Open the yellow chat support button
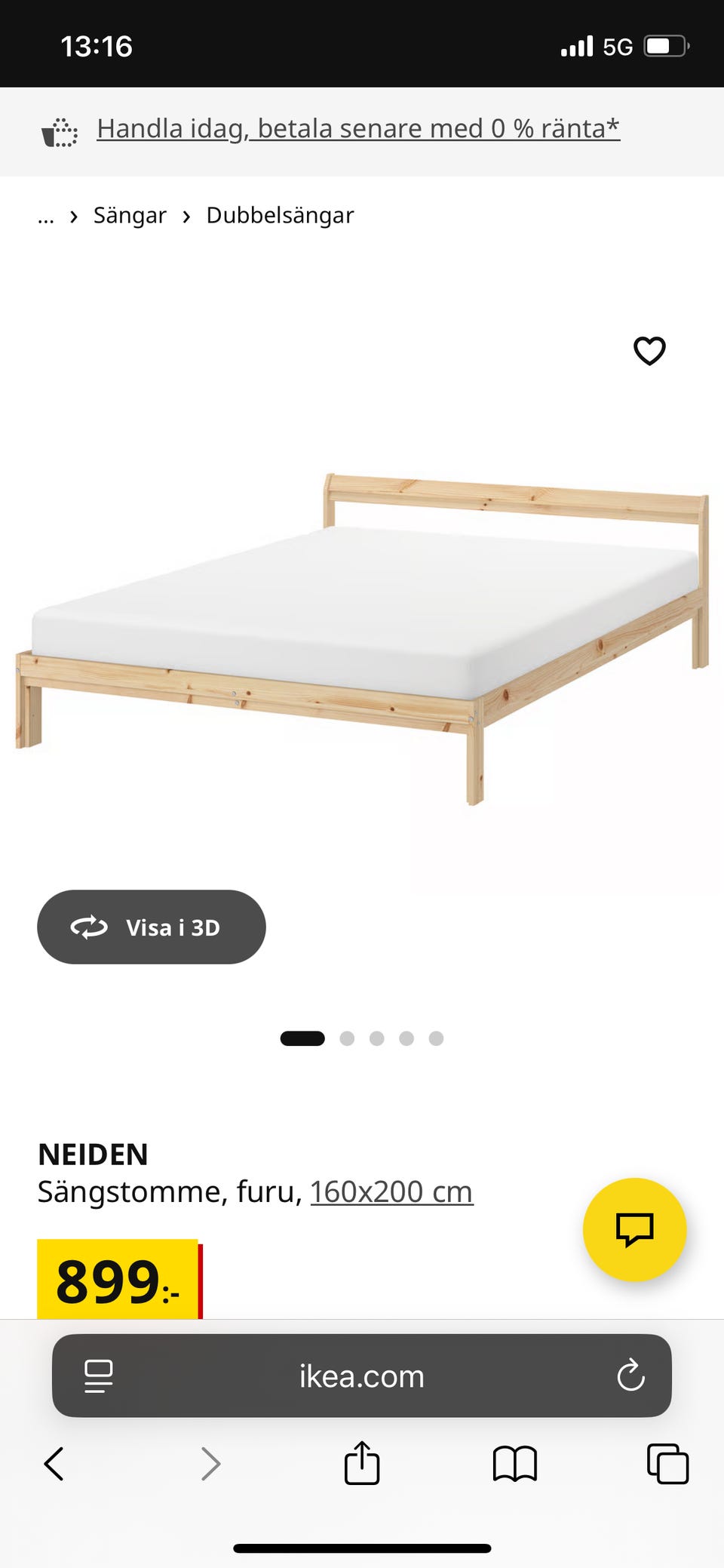 (x=634, y=1229)
